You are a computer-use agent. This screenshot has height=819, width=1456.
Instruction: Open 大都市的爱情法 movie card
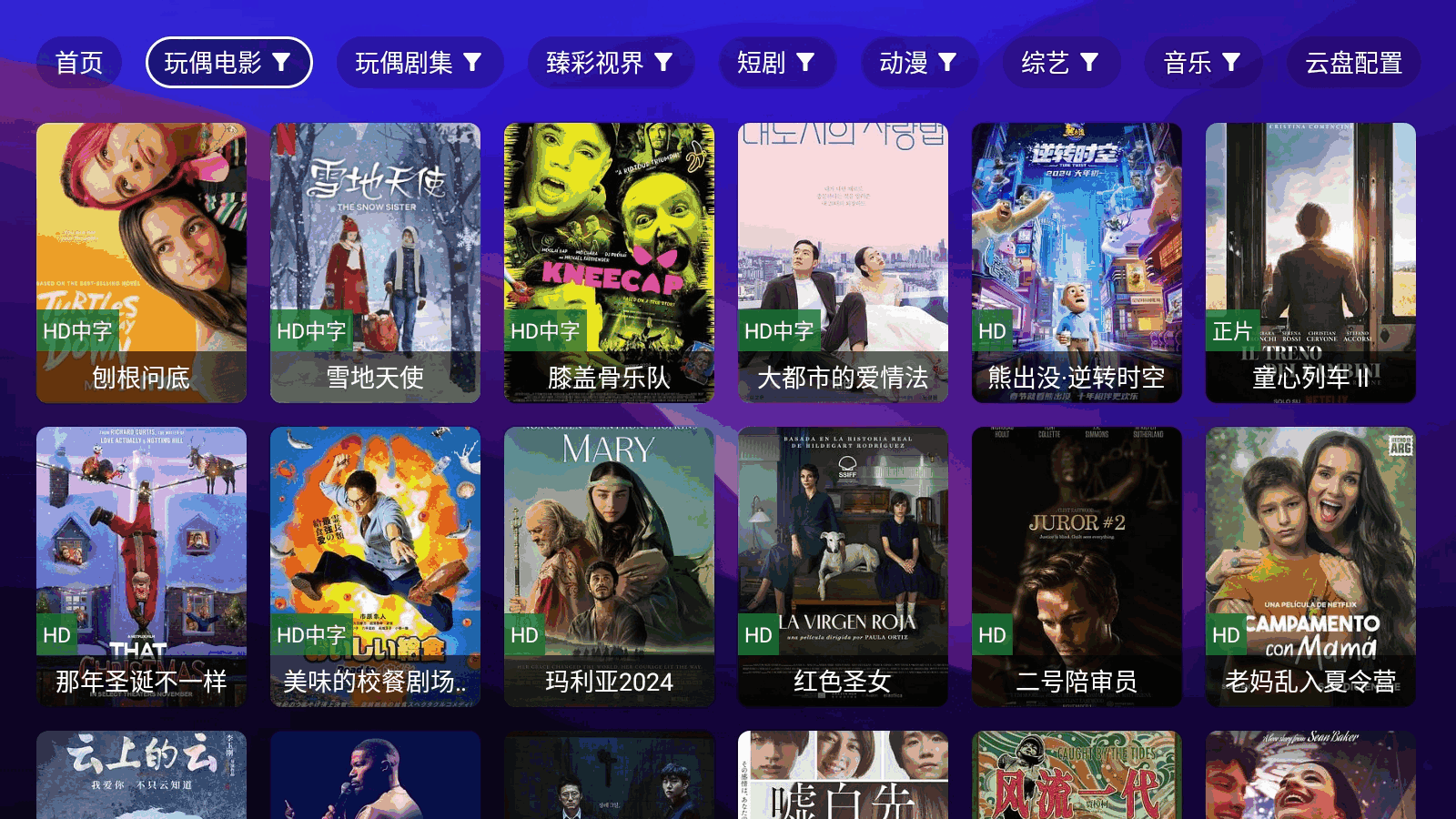tap(843, 262)
